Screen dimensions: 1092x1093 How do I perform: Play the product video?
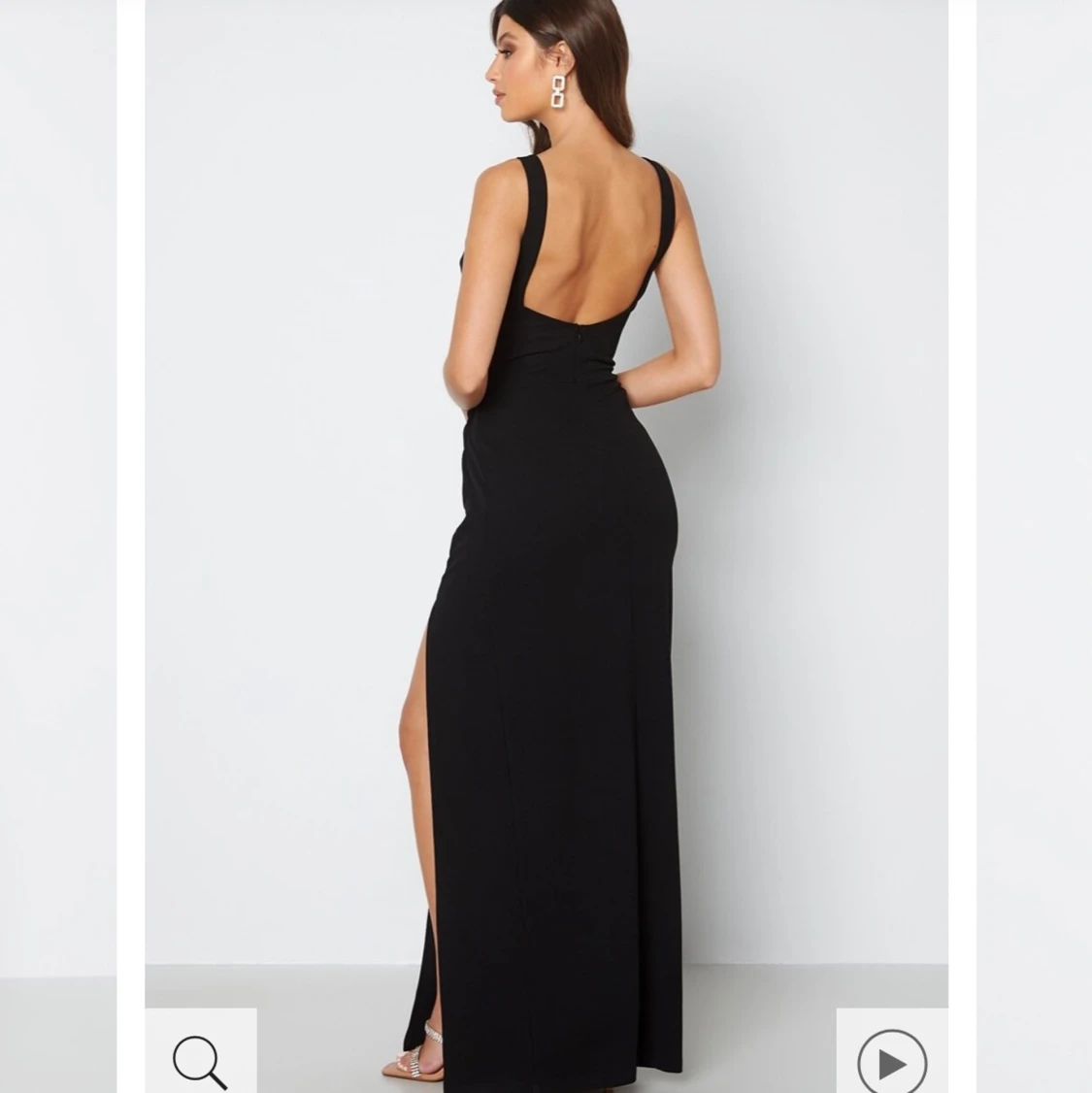892,1061
